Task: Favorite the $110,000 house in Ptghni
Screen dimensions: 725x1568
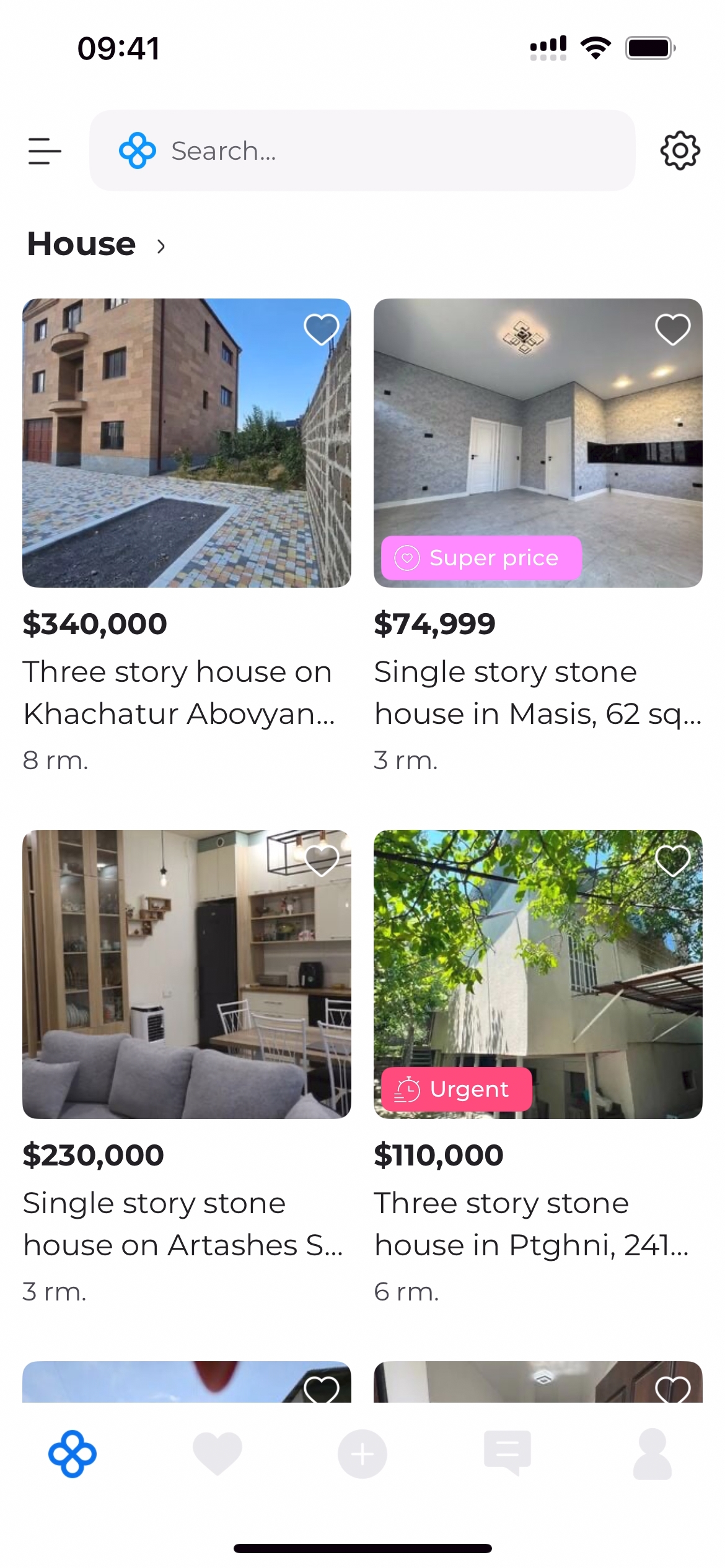Action: pos(672,860)
